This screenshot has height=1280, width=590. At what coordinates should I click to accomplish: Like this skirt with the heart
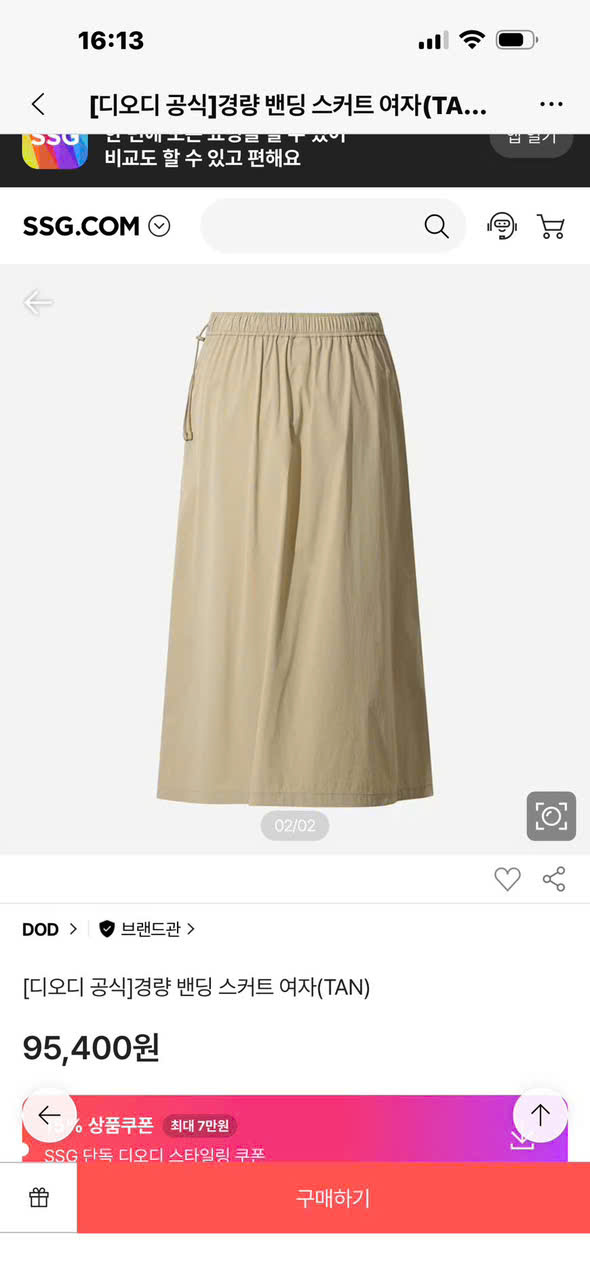[x=507, y=879]
